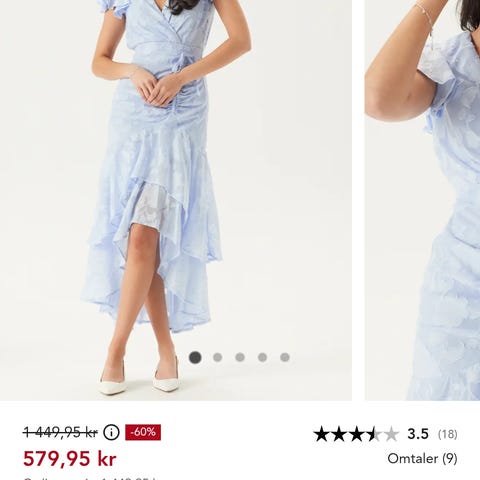Viewport: 480px width, 480px height.
Task: View the second dress photo
Action: tap(422, 200)
